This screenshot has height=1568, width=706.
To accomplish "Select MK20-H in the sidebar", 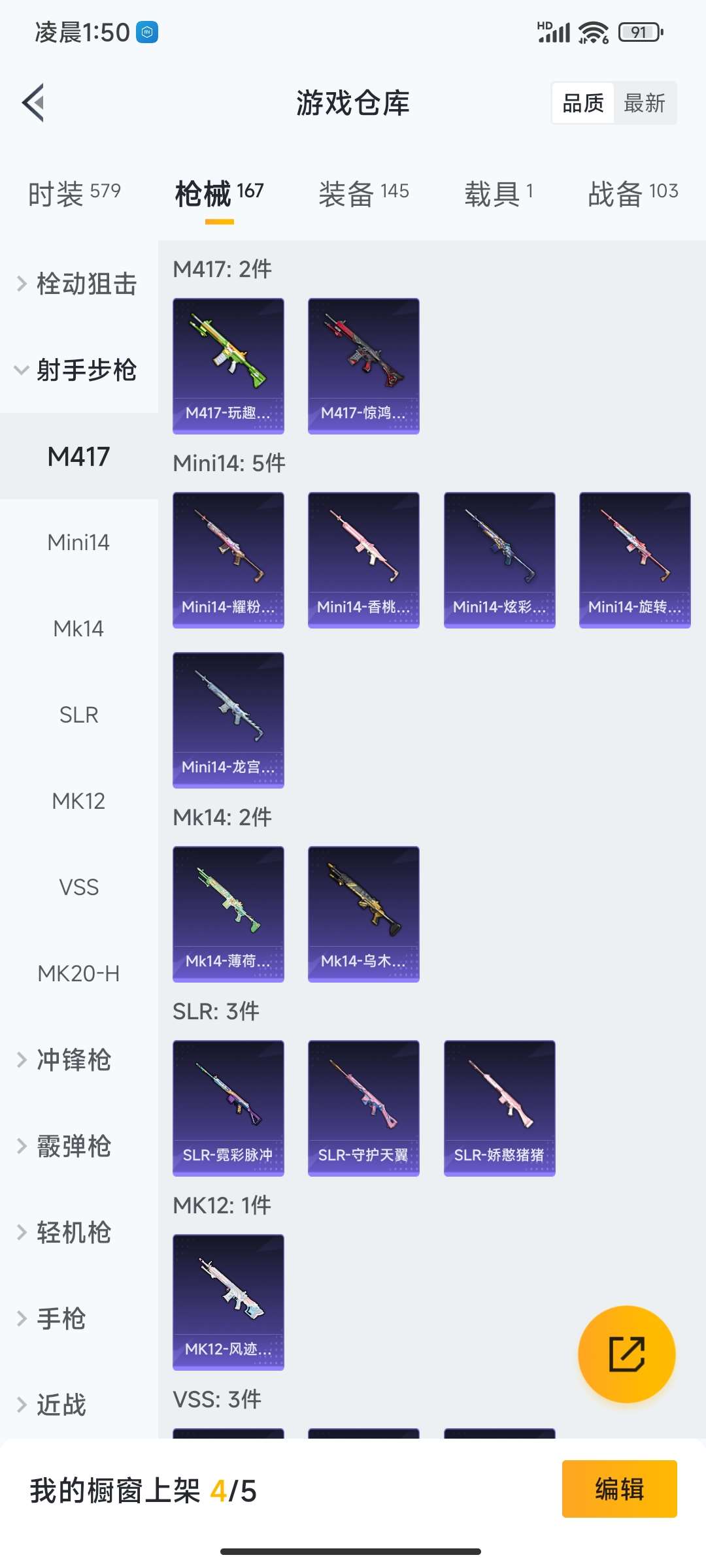I will pos(78,973).
